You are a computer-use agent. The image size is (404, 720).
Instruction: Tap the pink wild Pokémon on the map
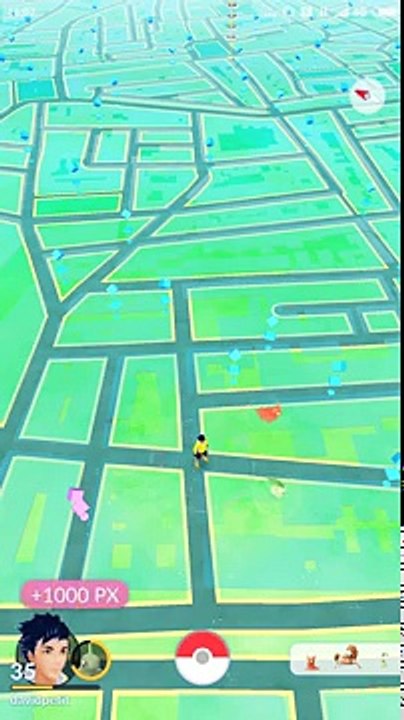click(79, 504)
